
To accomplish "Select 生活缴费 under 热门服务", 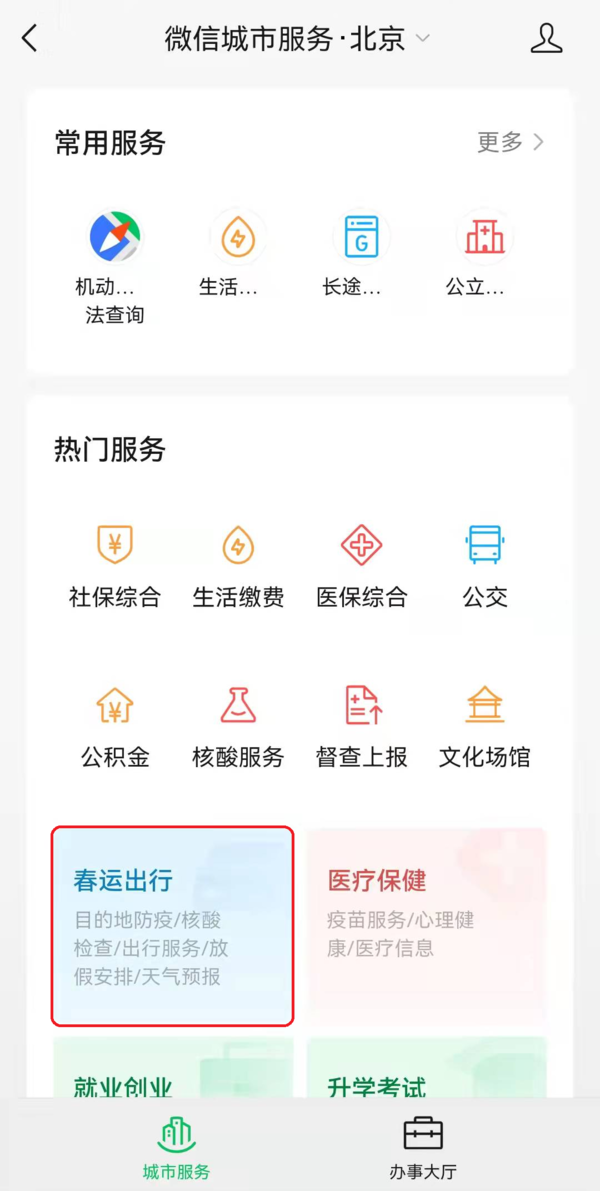I will (x=238, y=566).
